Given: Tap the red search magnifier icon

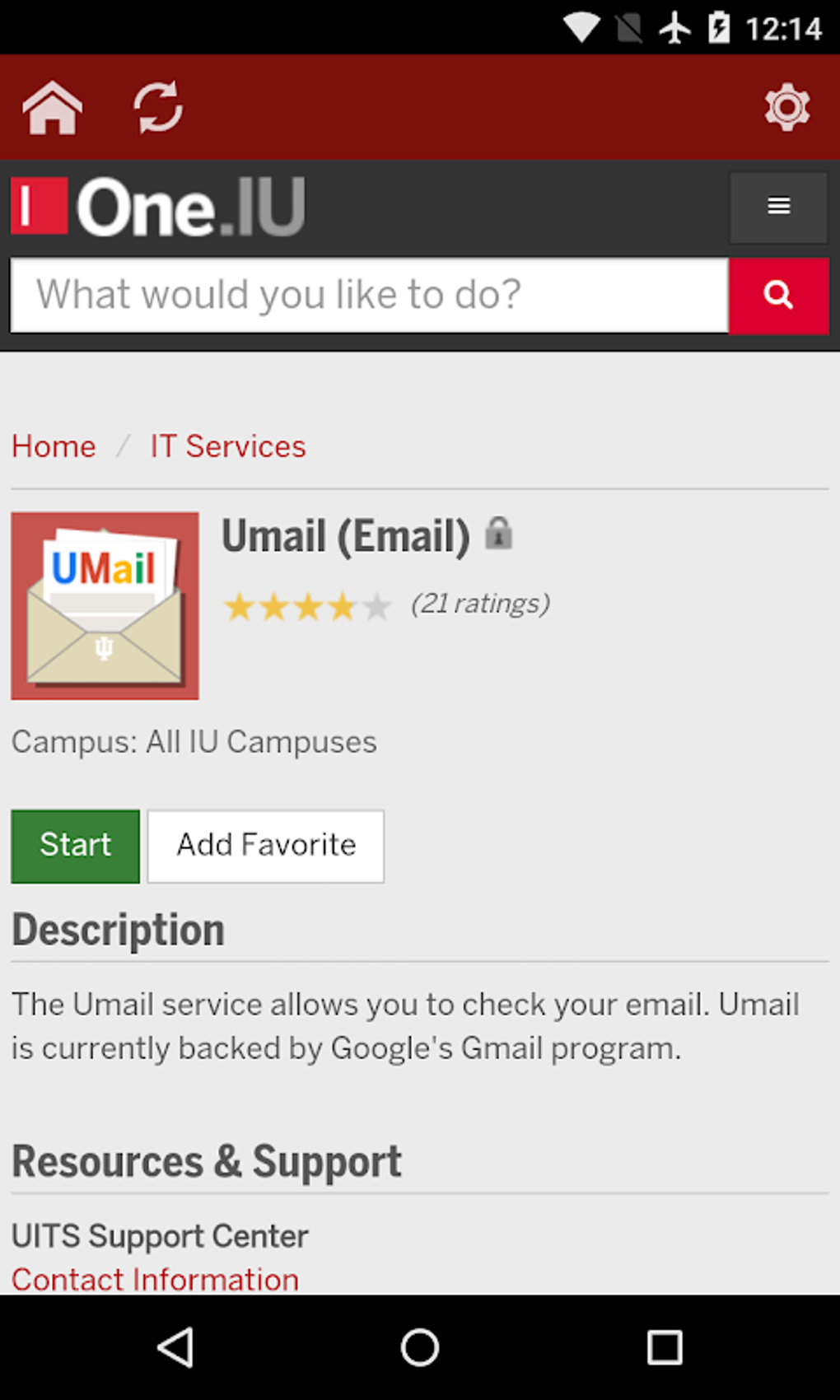Looking at the screenshot, I should click(x=778, y=295).
